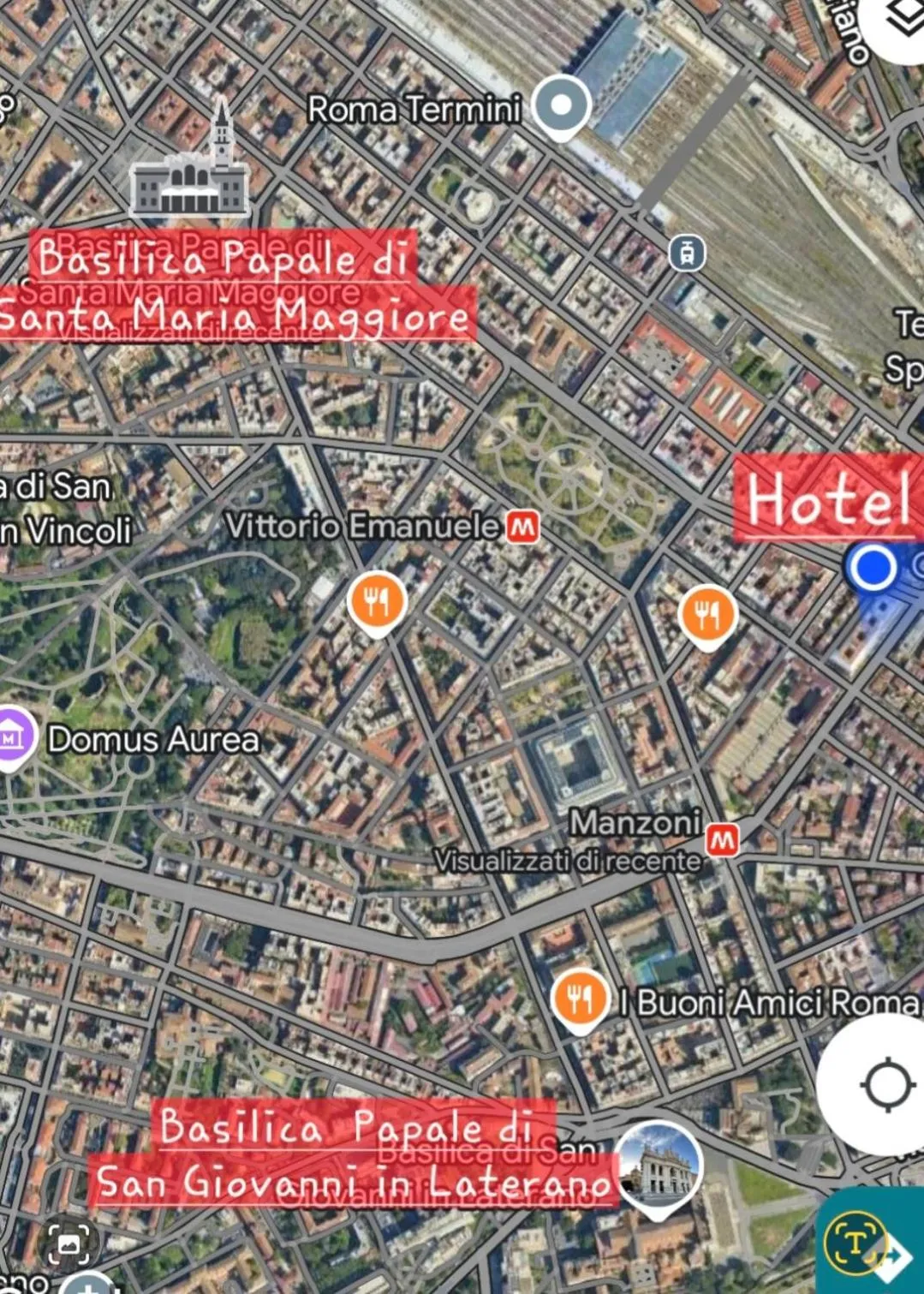This screenshot has height=1294, width=924.
Task: Tap the San Giovanni basilica photo thumbnail marker
Action: click(658, 1163)
